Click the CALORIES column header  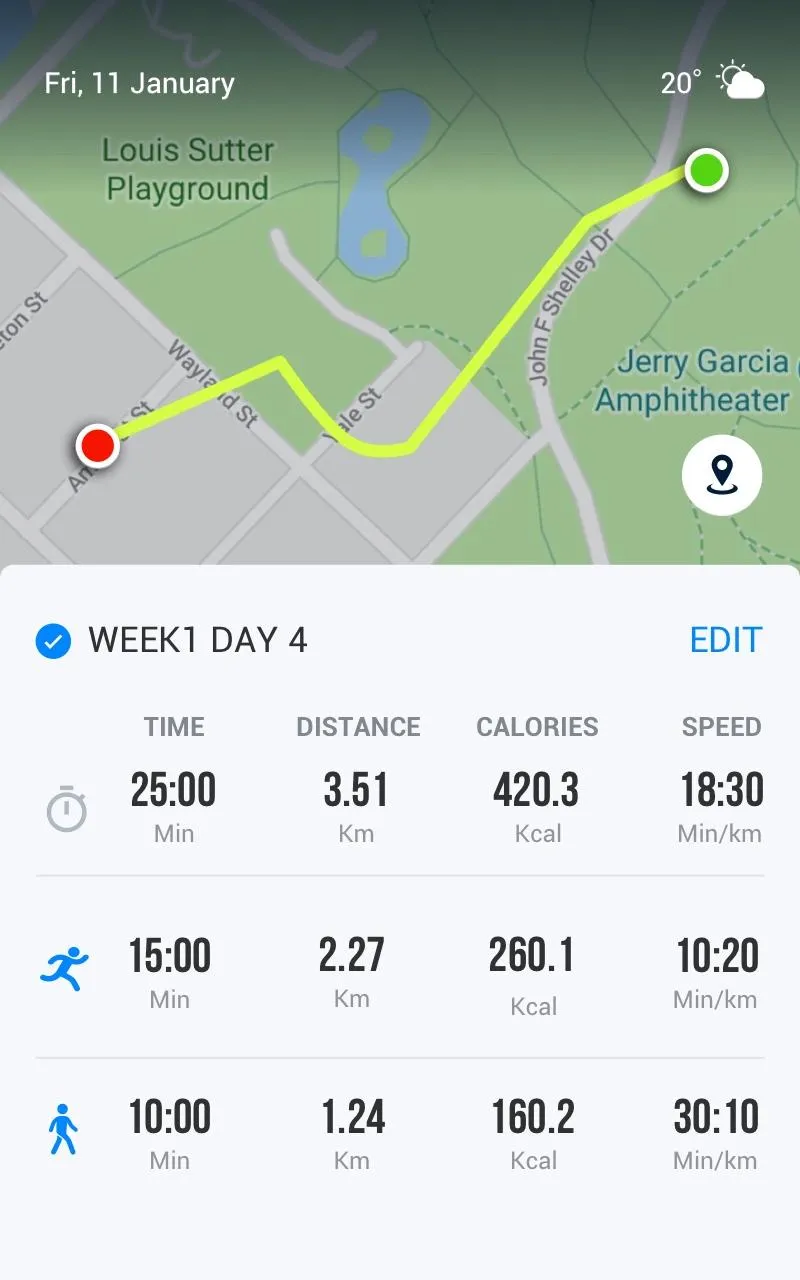pos(537,727)
